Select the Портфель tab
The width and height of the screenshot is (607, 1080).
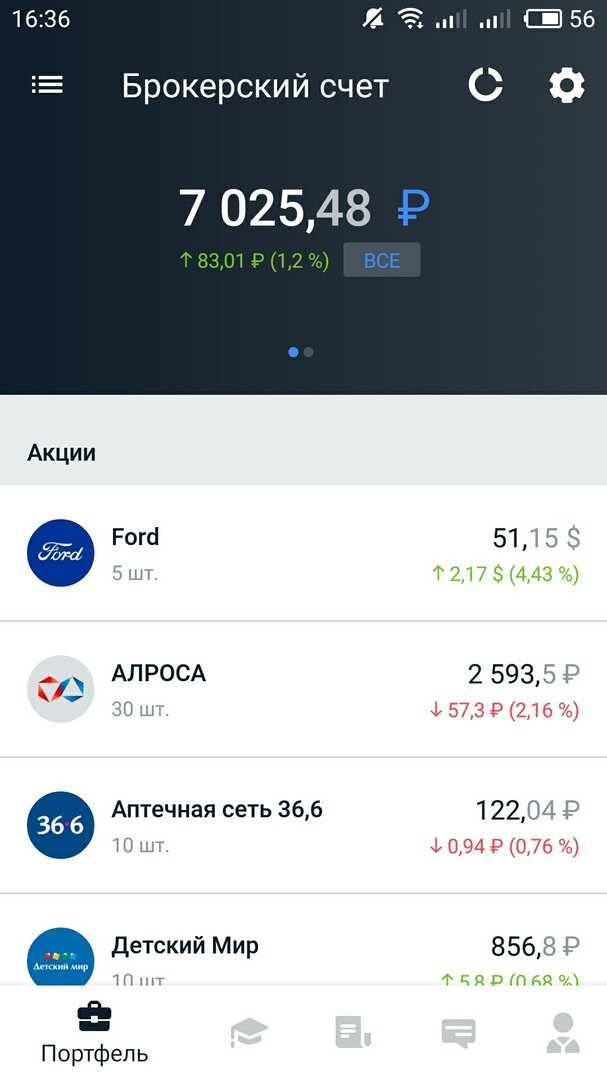95,1033
